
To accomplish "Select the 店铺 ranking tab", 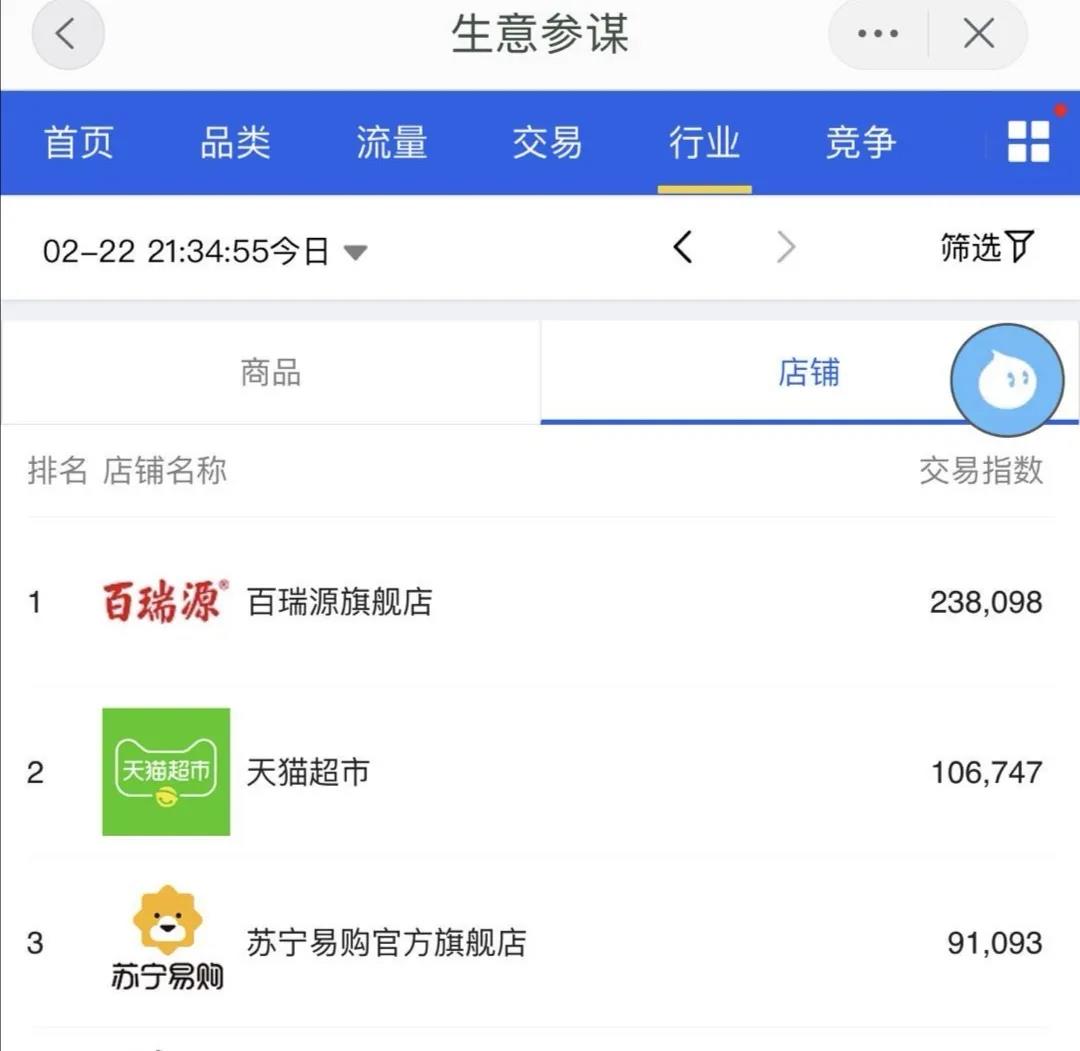I will click(808, 373).
